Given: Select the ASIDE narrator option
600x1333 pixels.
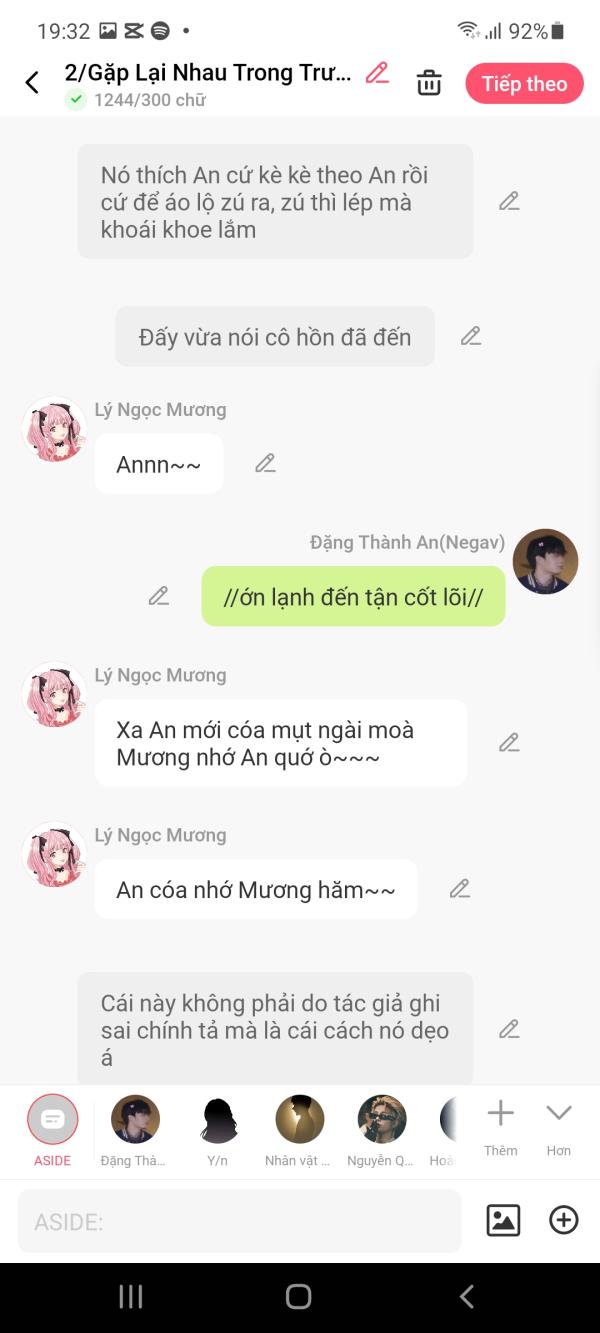Looking at the screenshot, I should tap(52, 1131).
